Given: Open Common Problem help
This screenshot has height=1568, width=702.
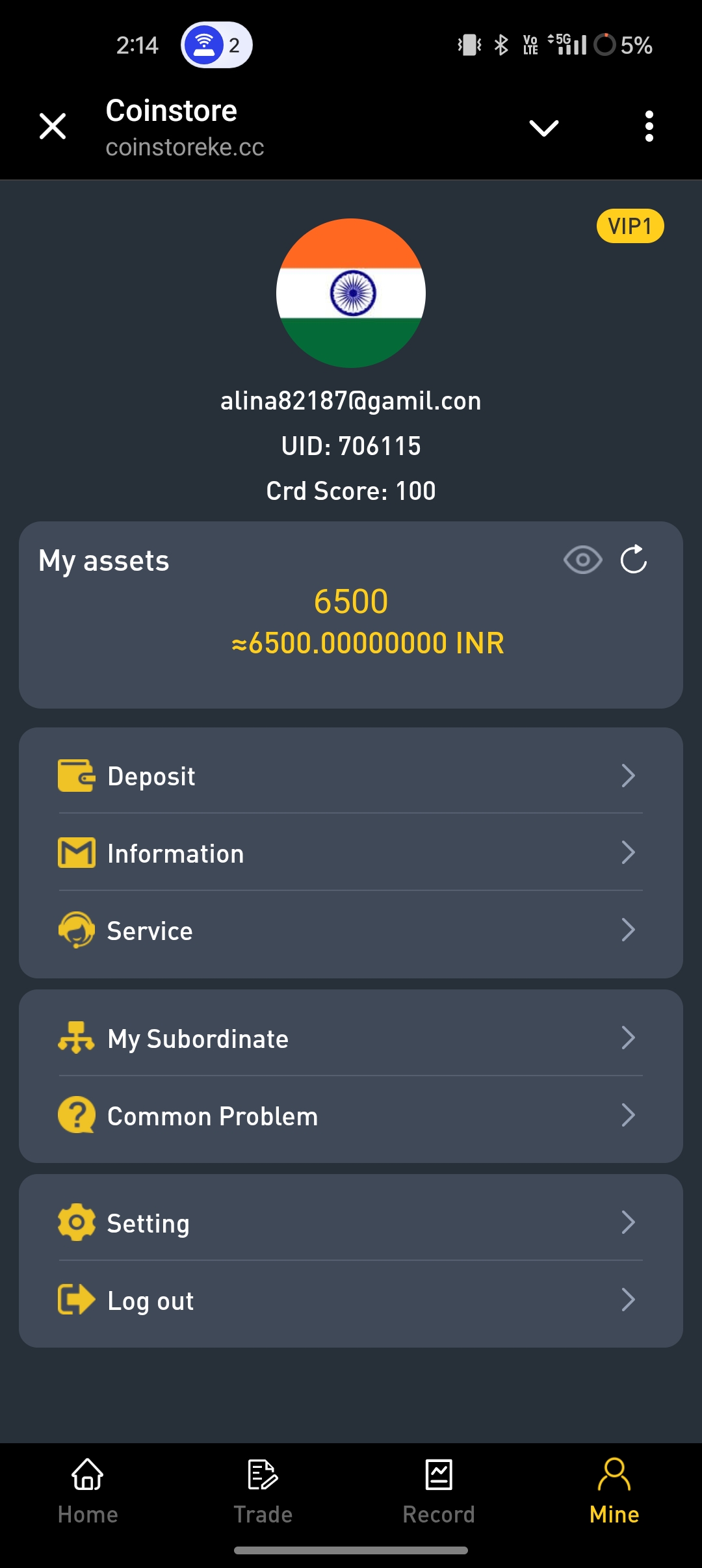Looking at the screenshot, I should [351, 1116].
